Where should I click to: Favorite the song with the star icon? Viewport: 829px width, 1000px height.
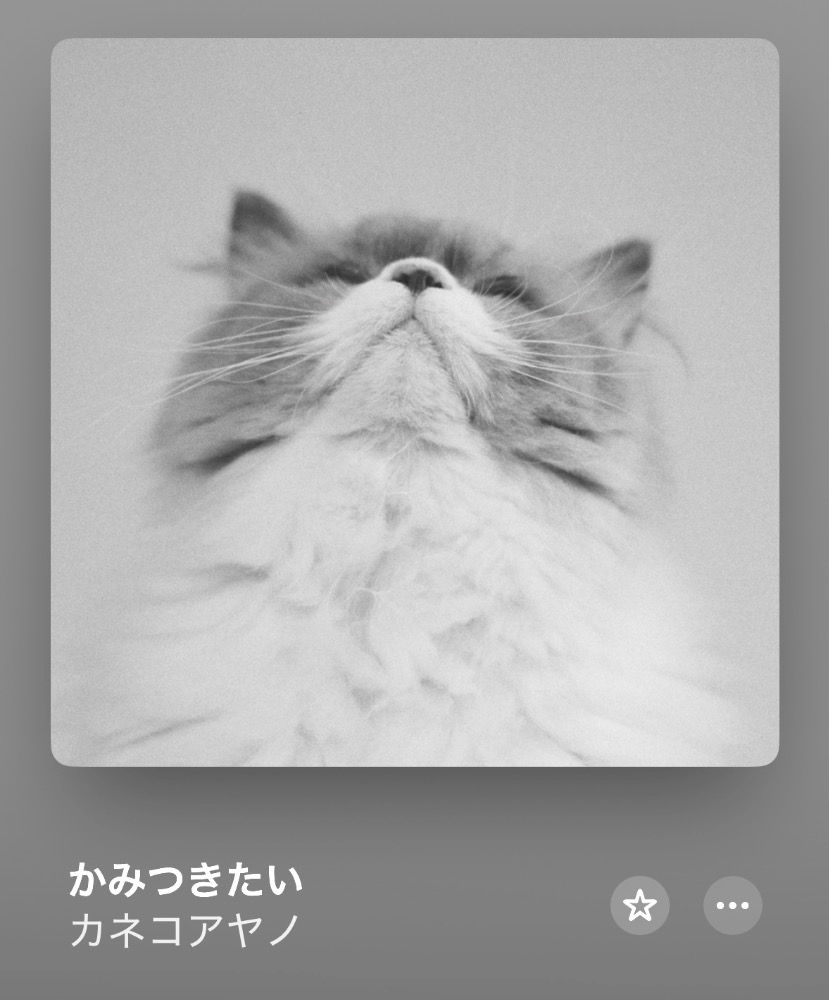[x=640, y=905]
